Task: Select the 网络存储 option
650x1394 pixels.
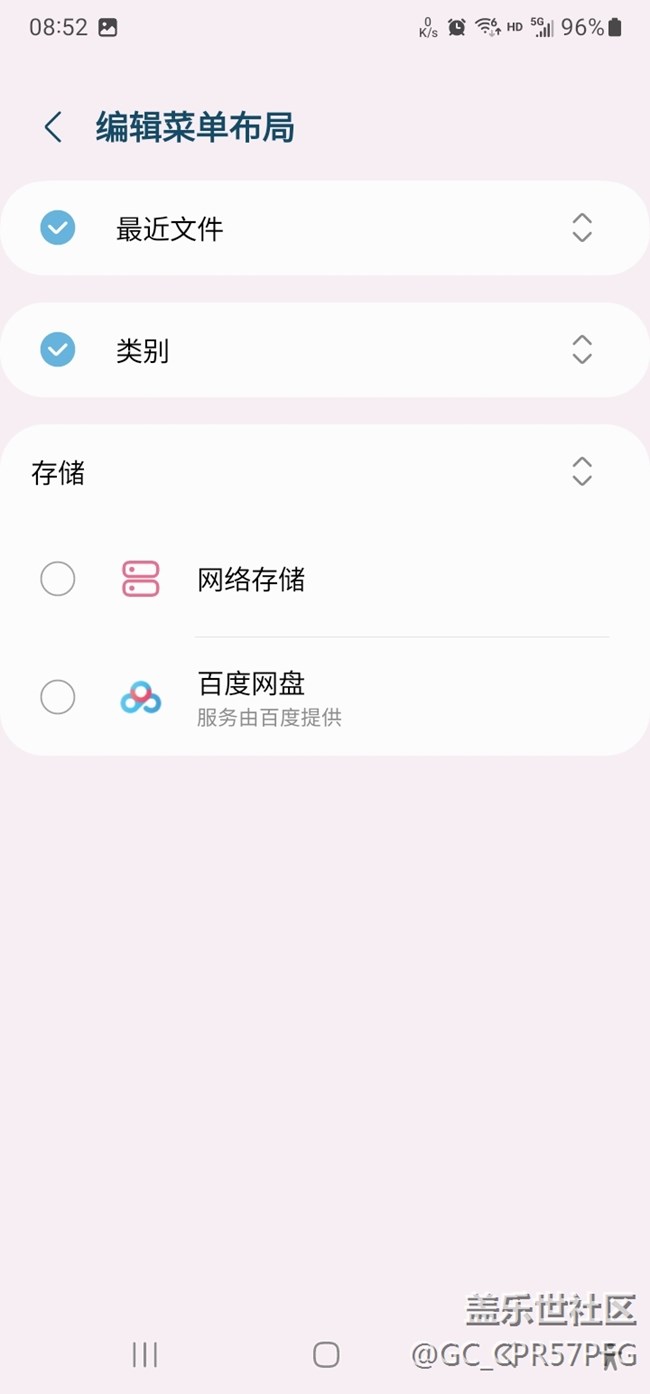Action: coord(58,579)
